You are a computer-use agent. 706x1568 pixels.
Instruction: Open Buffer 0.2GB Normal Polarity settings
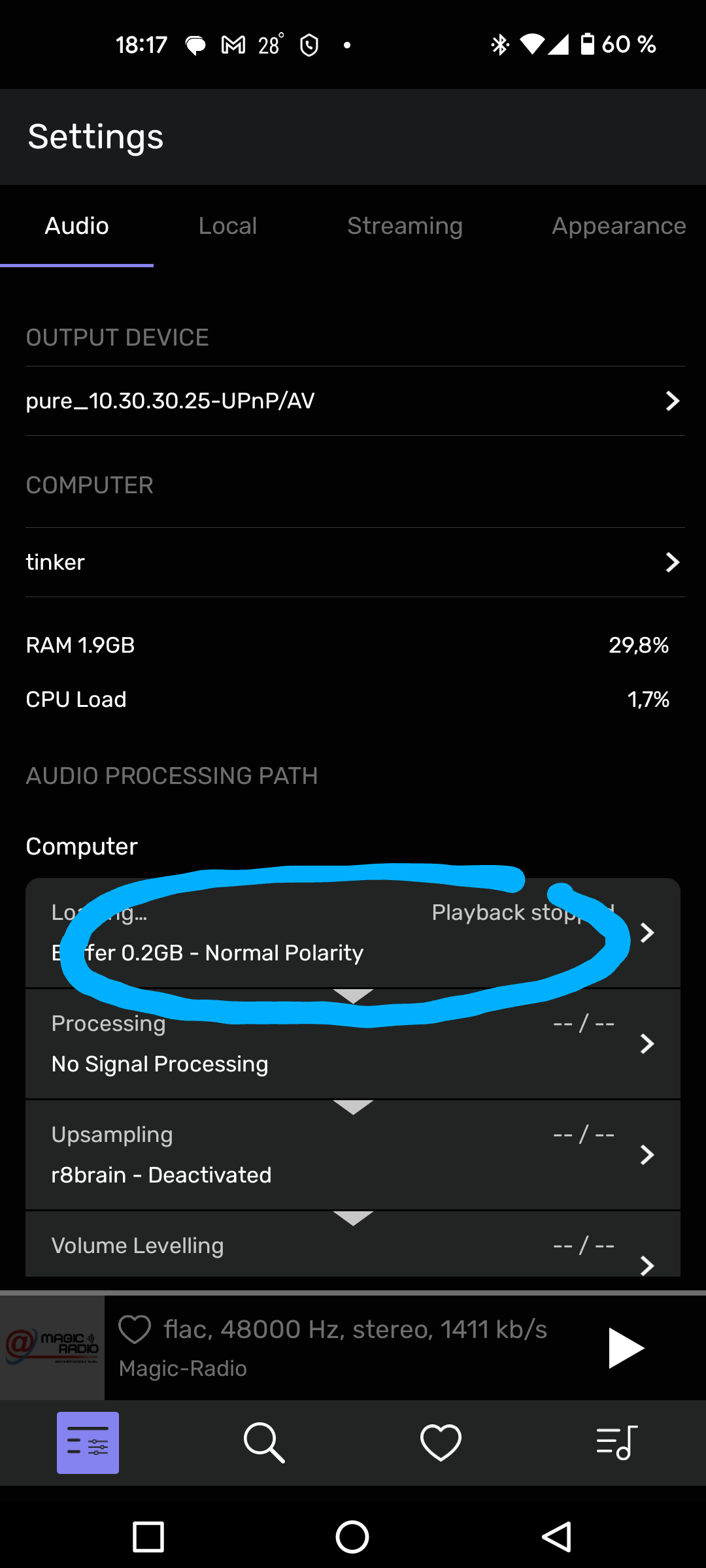[353, 932]
